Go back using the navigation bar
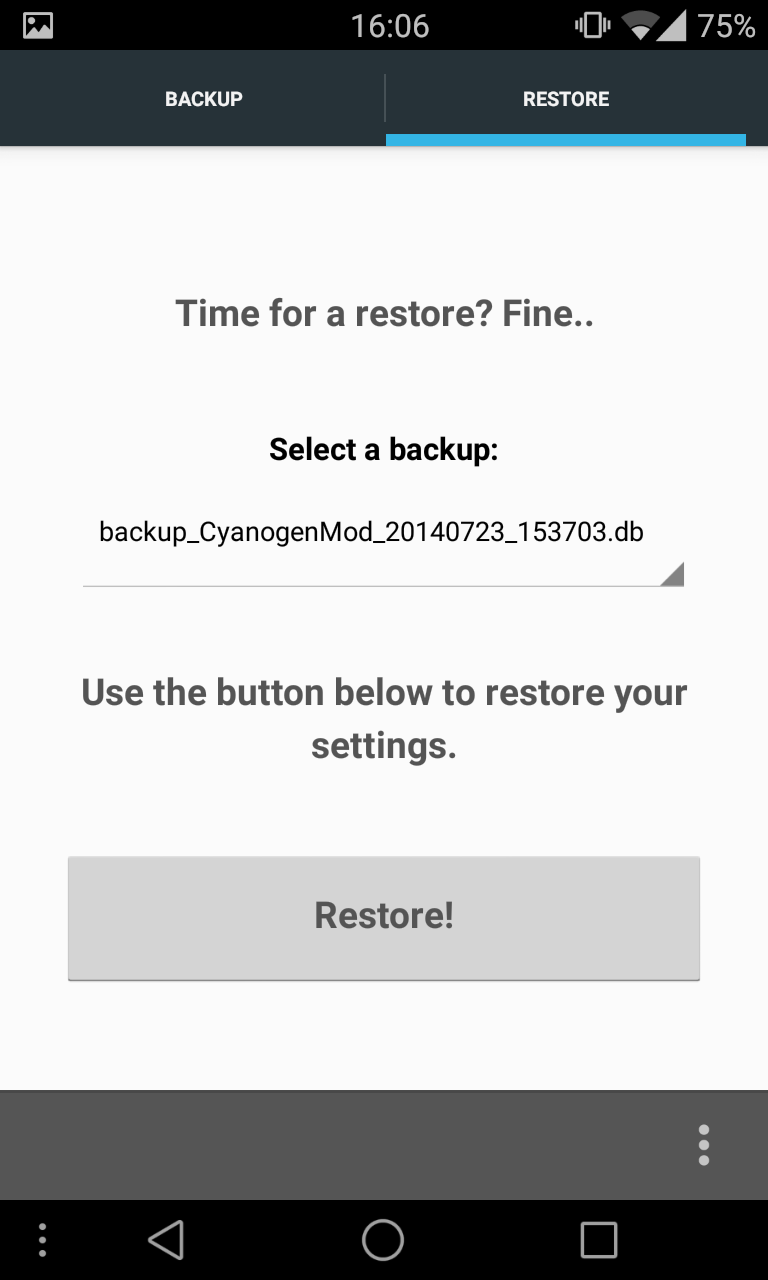The image size is (768, 1280). (x=166, y=1240)
